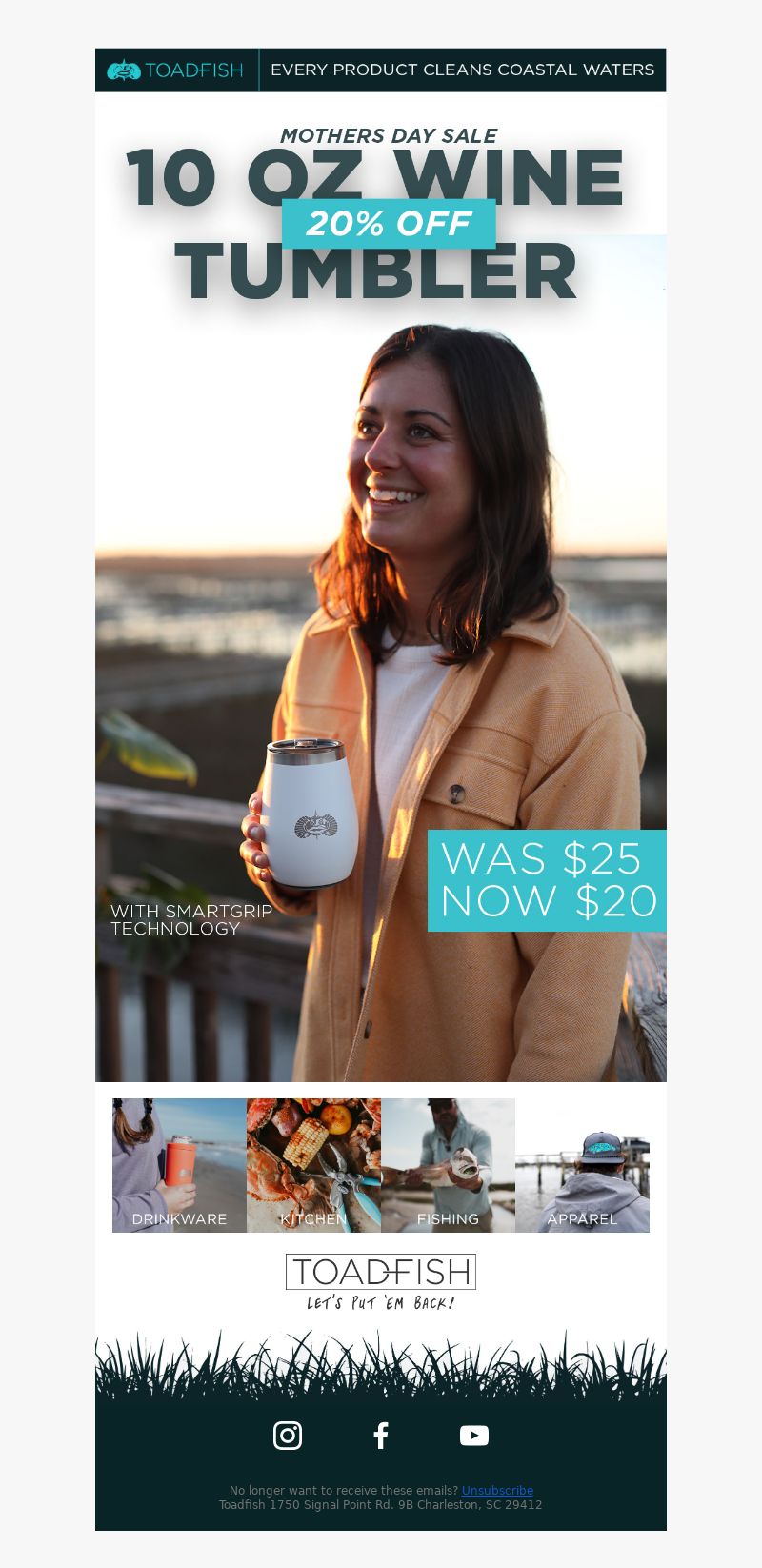
Task: Open the Drinkware category tile
Action: click(x=179, y=1165)
